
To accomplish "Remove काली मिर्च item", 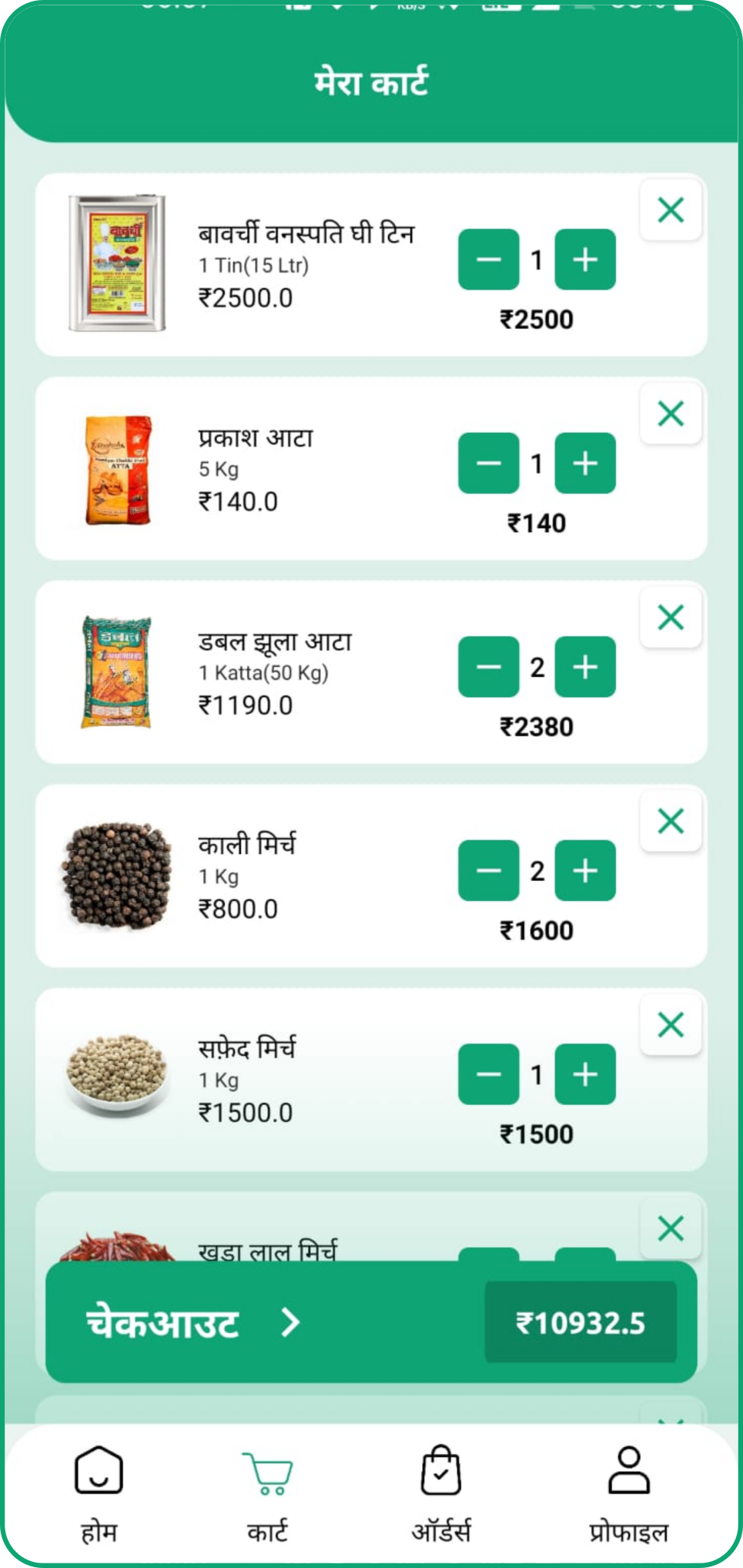I will click(671, 821).
